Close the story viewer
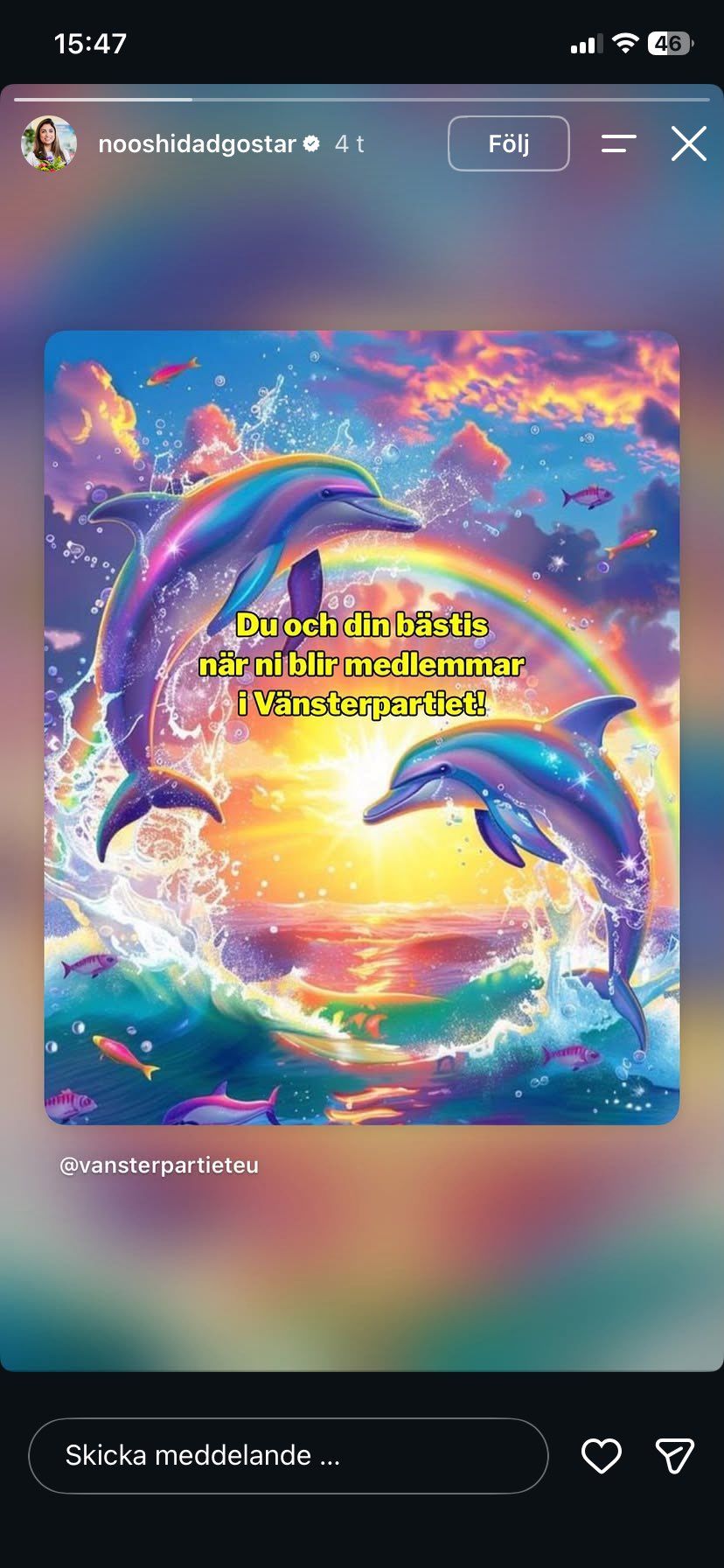The height and width of the screenshot is (1568, 724). coord(688,143)
